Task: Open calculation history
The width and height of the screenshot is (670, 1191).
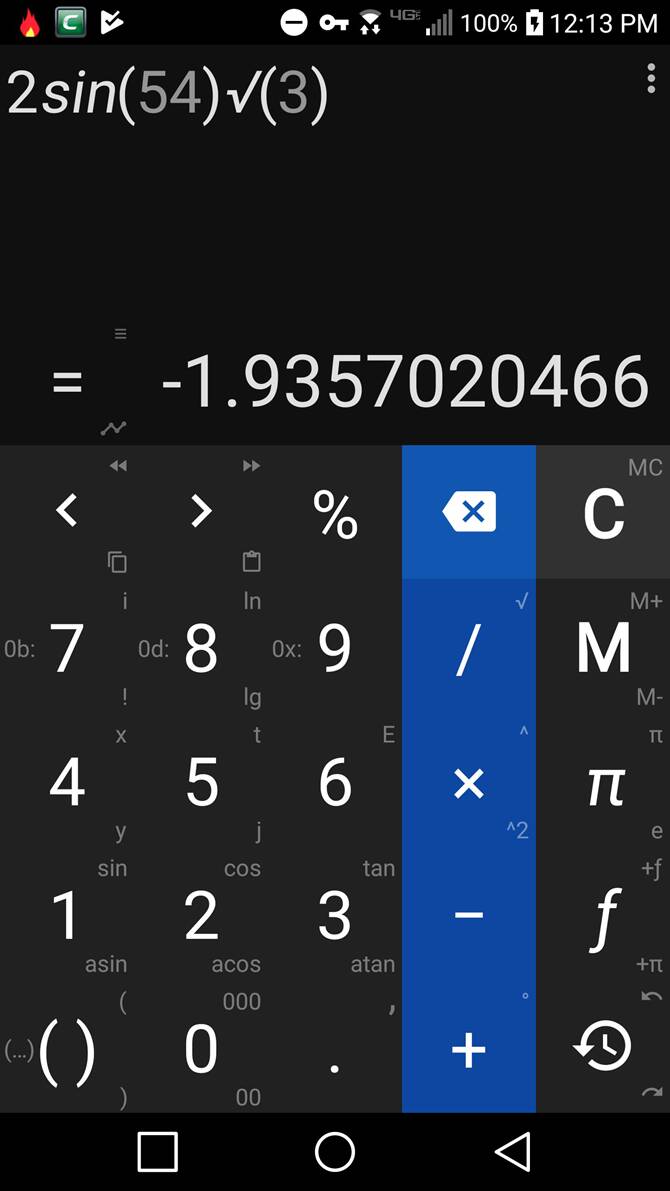Action: coord(603,1047)
